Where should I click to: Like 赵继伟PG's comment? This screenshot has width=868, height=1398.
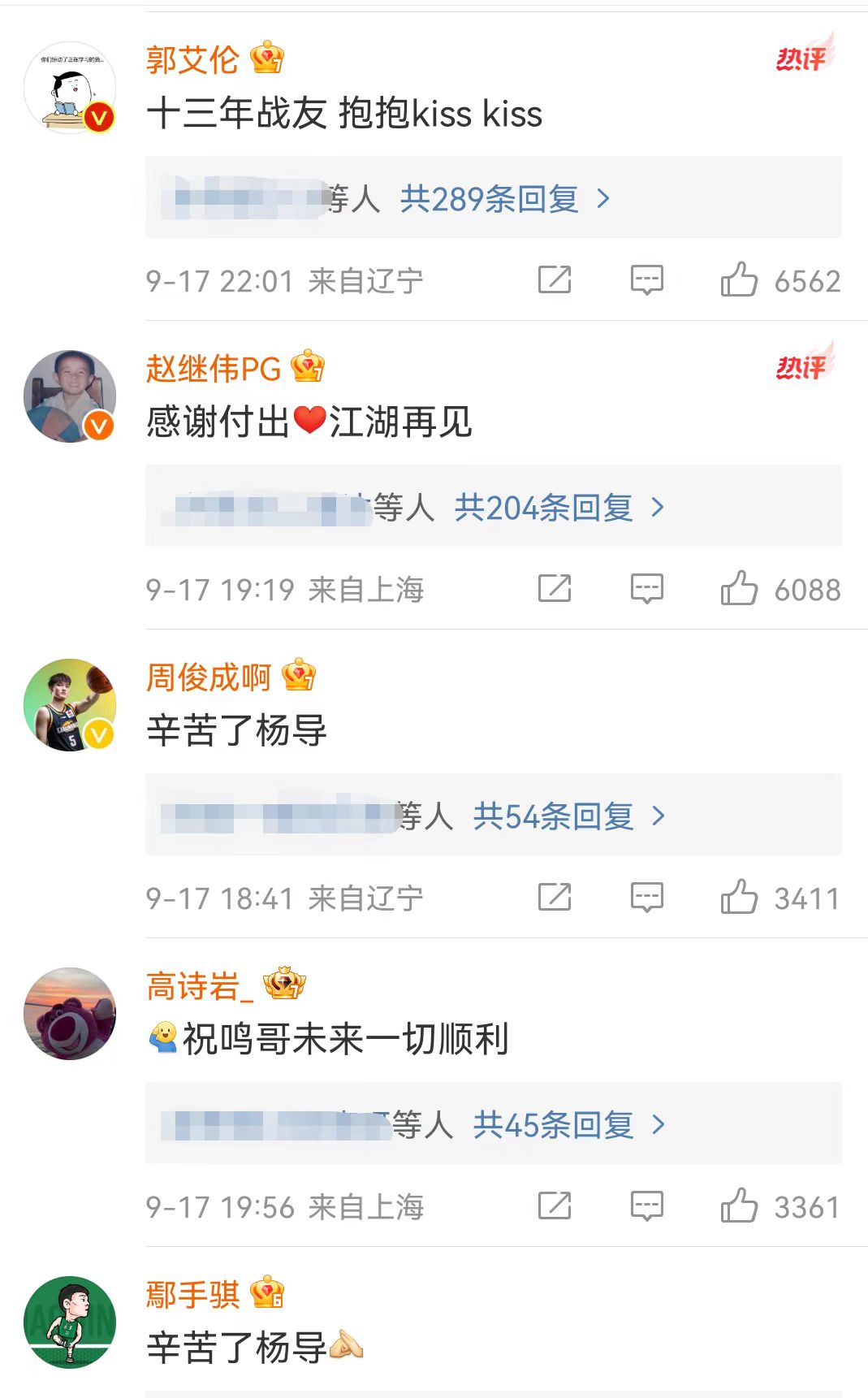coord(739,589)
